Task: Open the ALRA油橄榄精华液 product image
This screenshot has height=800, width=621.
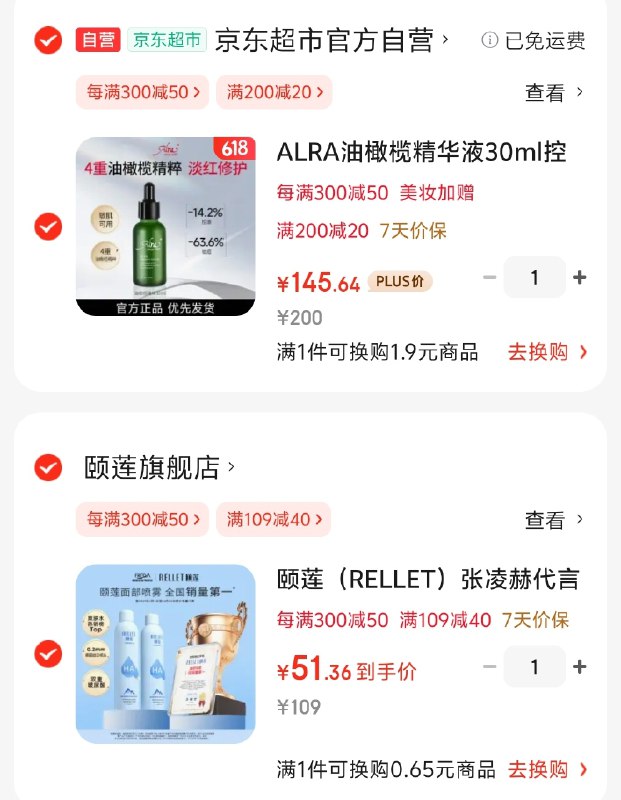Action: click(x=166, y=226)
